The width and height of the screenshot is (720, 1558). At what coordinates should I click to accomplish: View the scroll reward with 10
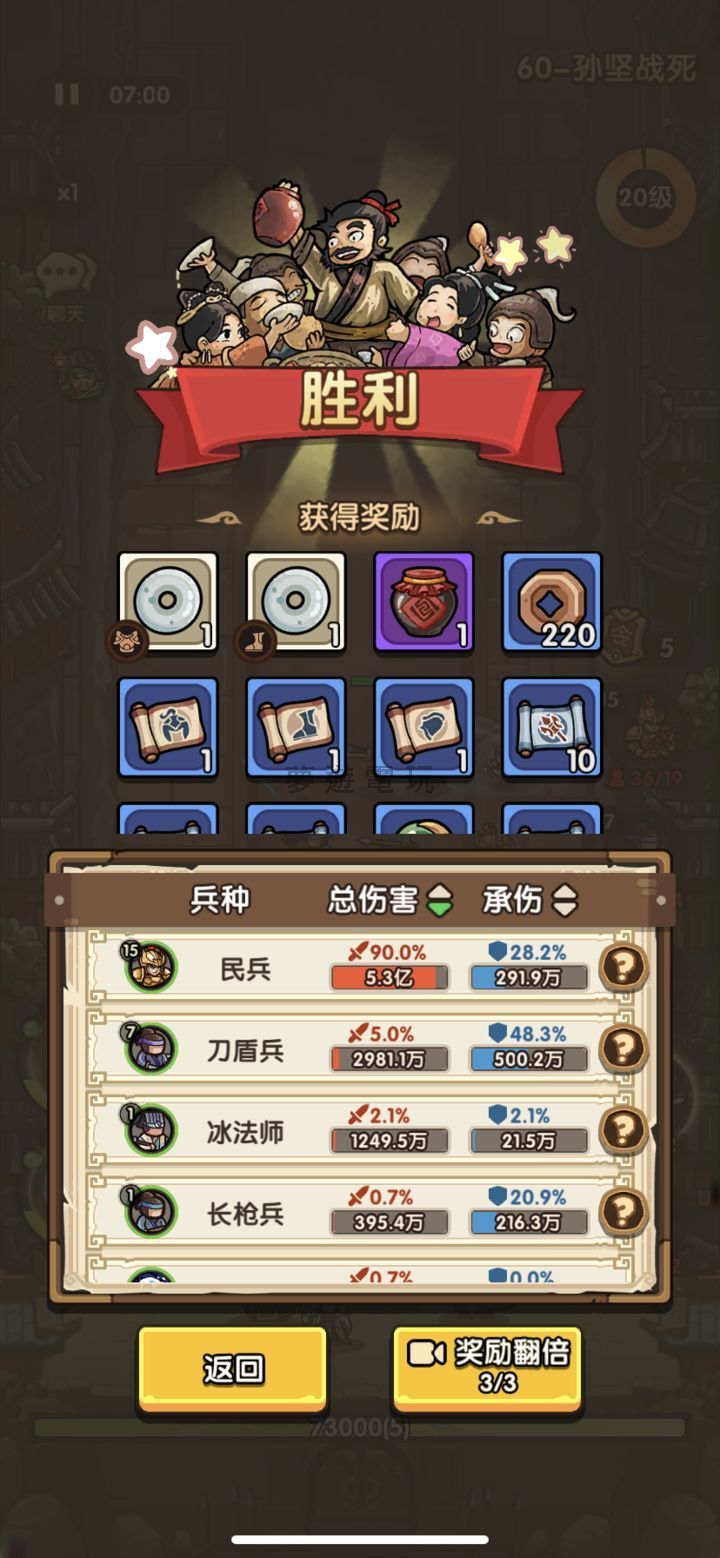552,727
